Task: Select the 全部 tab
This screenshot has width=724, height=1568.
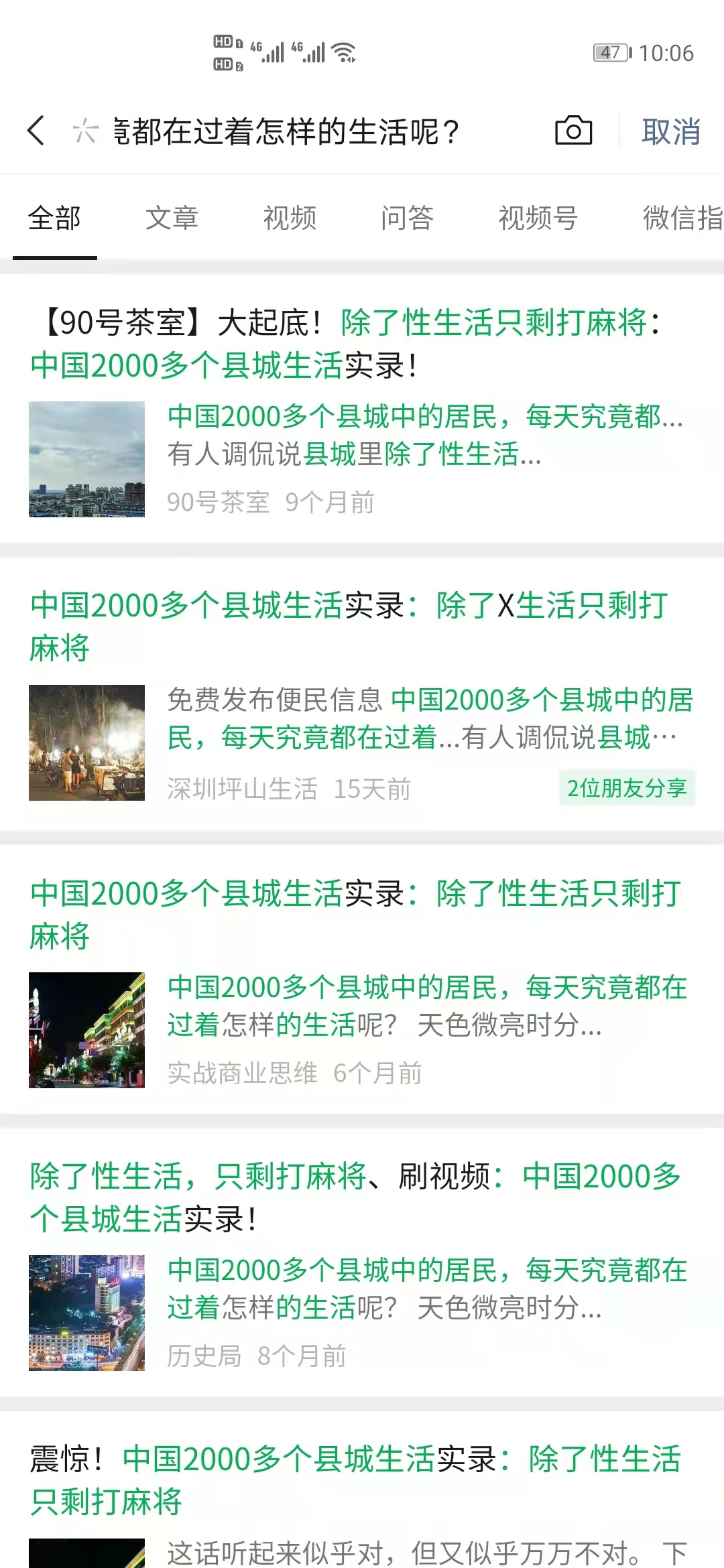Action: 54,218
